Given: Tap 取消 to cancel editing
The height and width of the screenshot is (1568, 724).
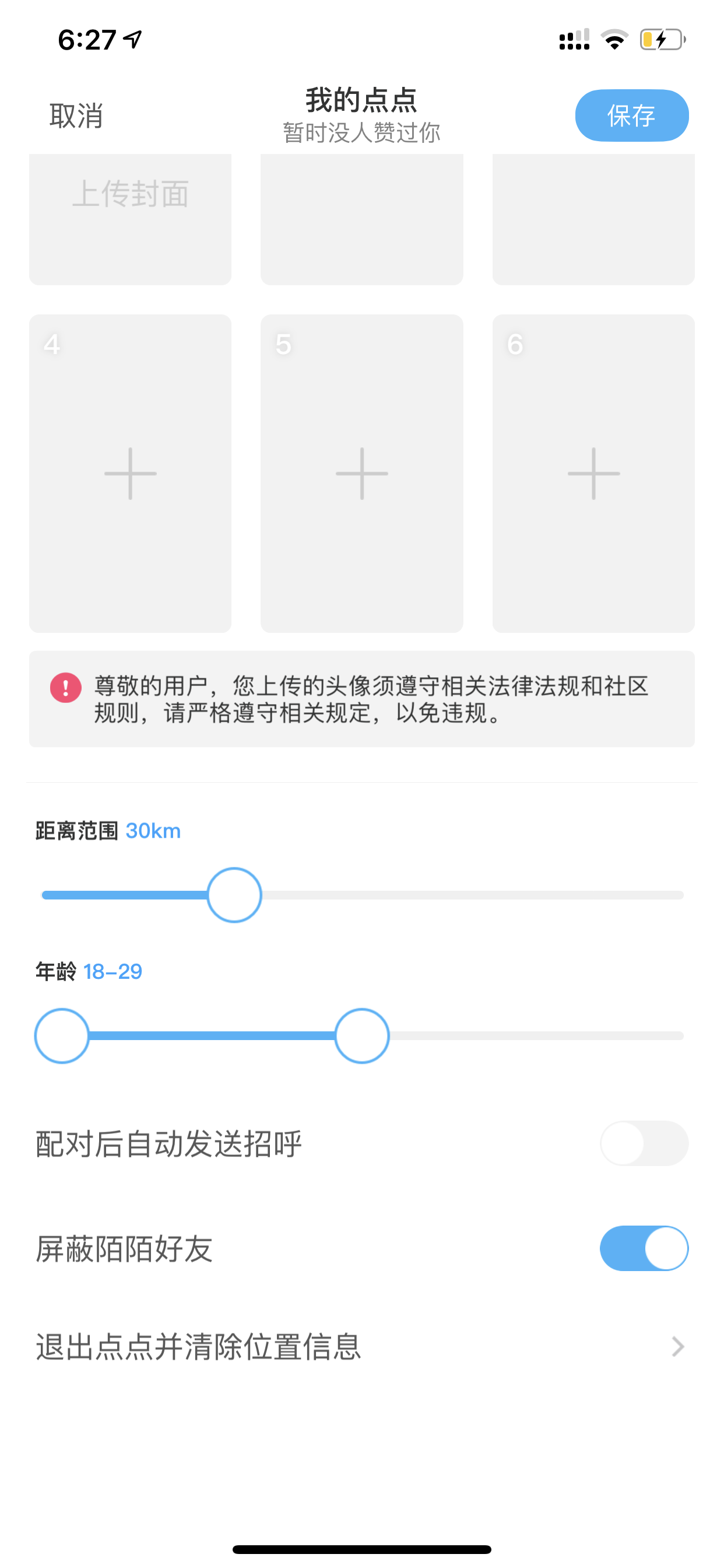Looking at the screenshot, I should pyautogui.click(x=76, y=116).
